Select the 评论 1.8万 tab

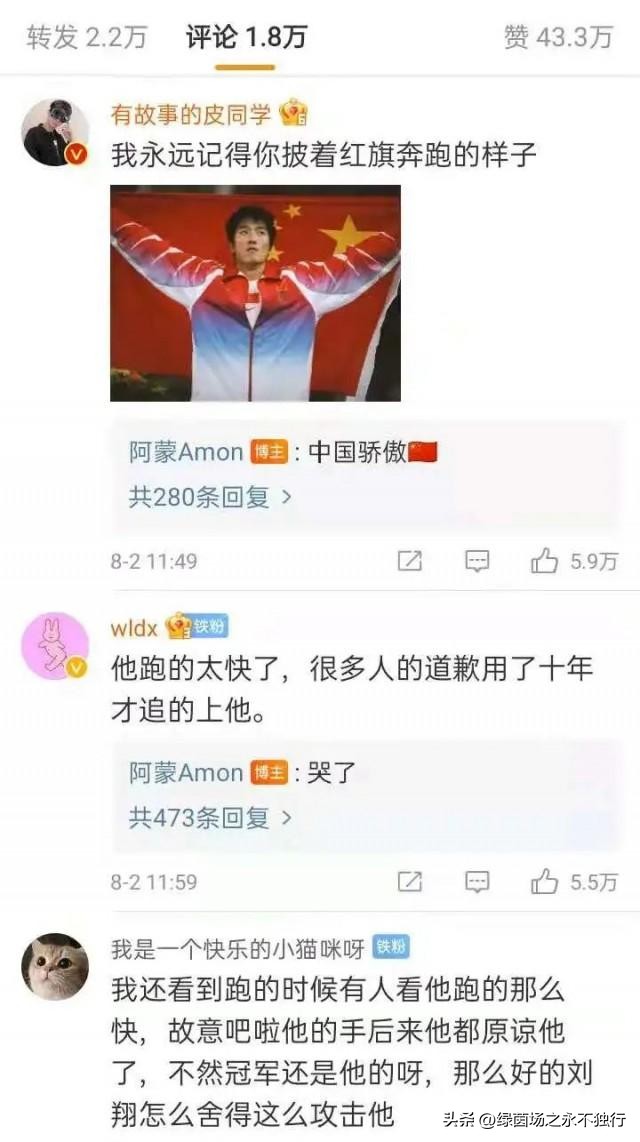tap(246, 37)
